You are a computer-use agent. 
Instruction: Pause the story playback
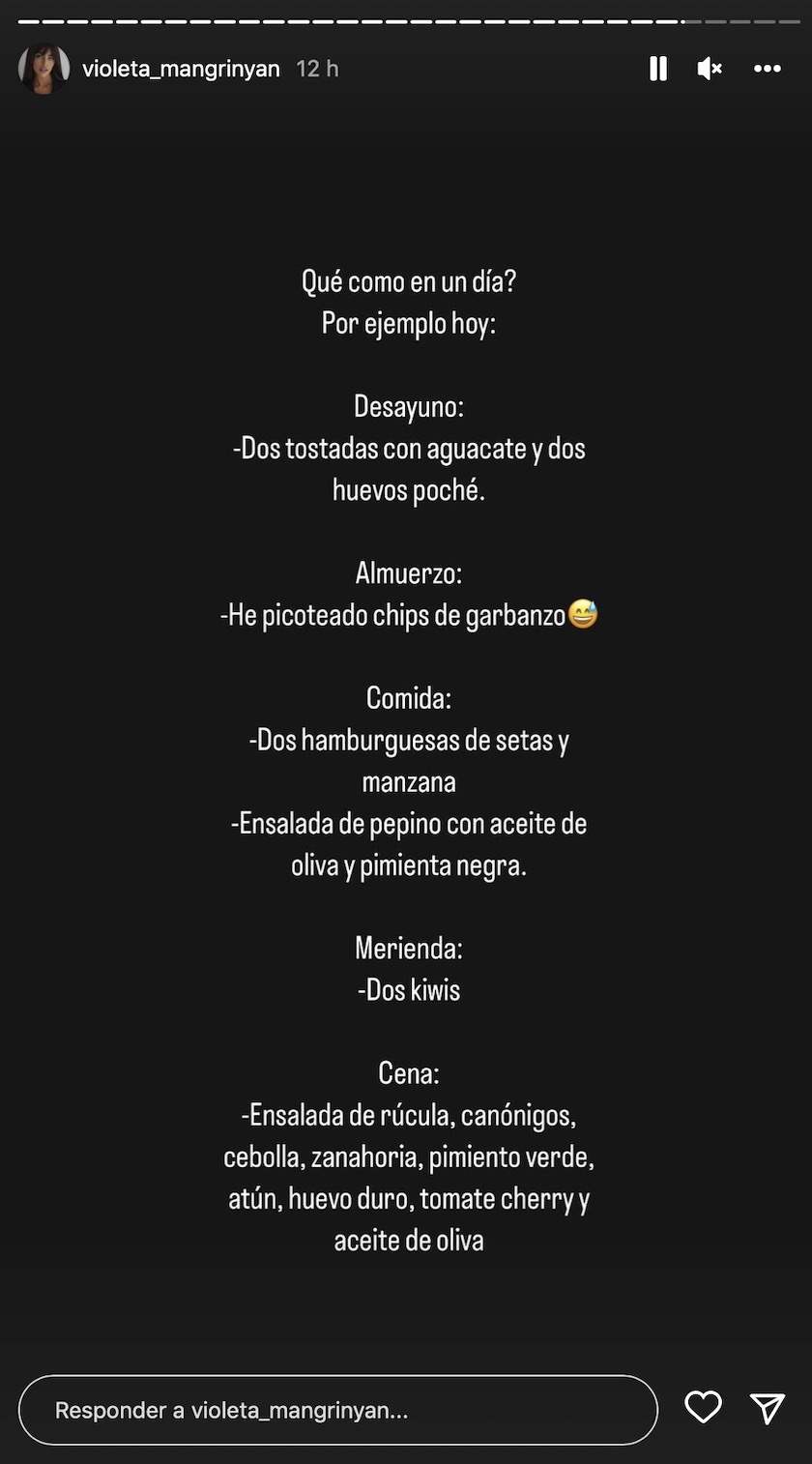[x=657, y=69]
